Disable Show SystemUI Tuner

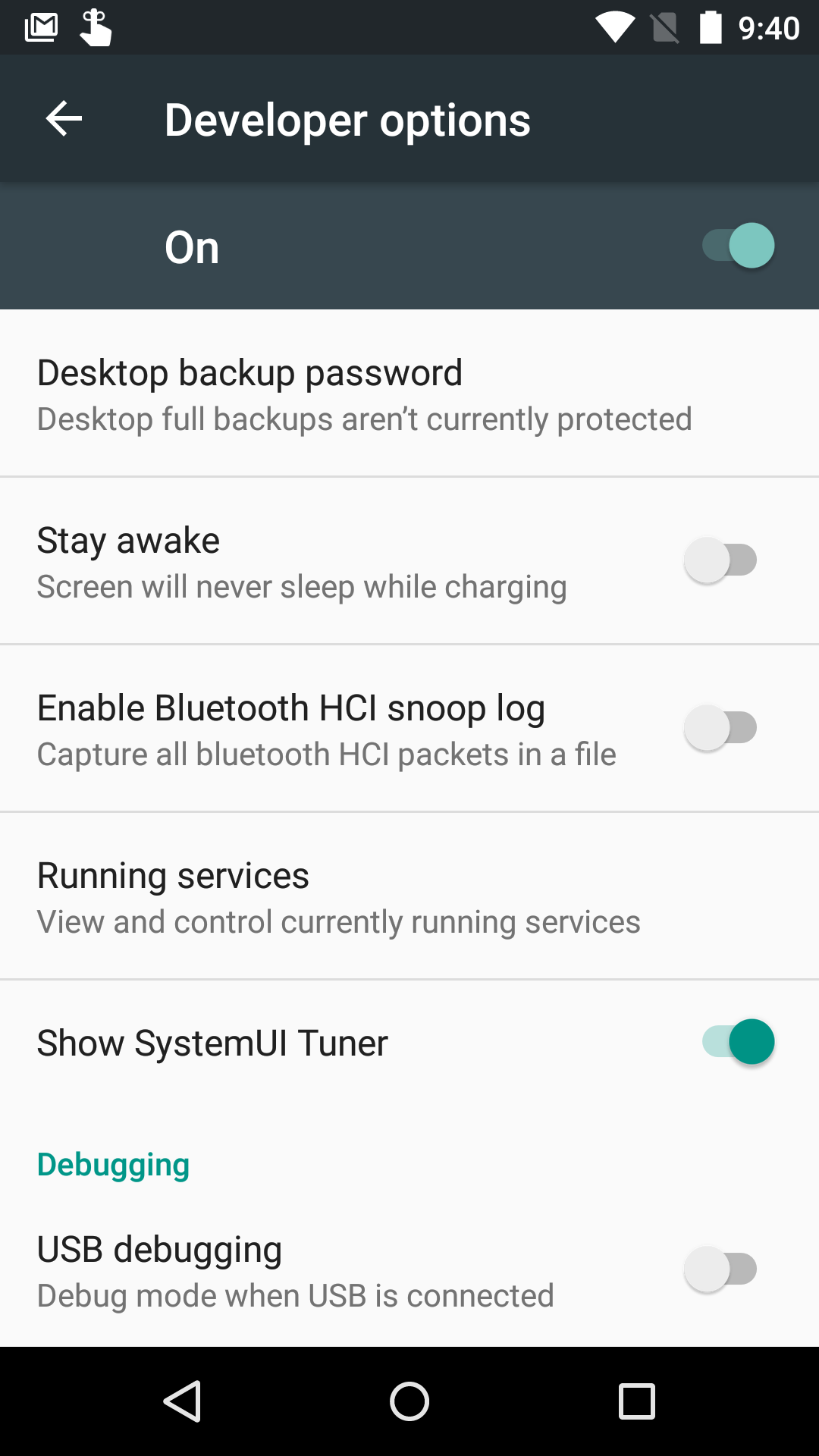click(738, 1042)
